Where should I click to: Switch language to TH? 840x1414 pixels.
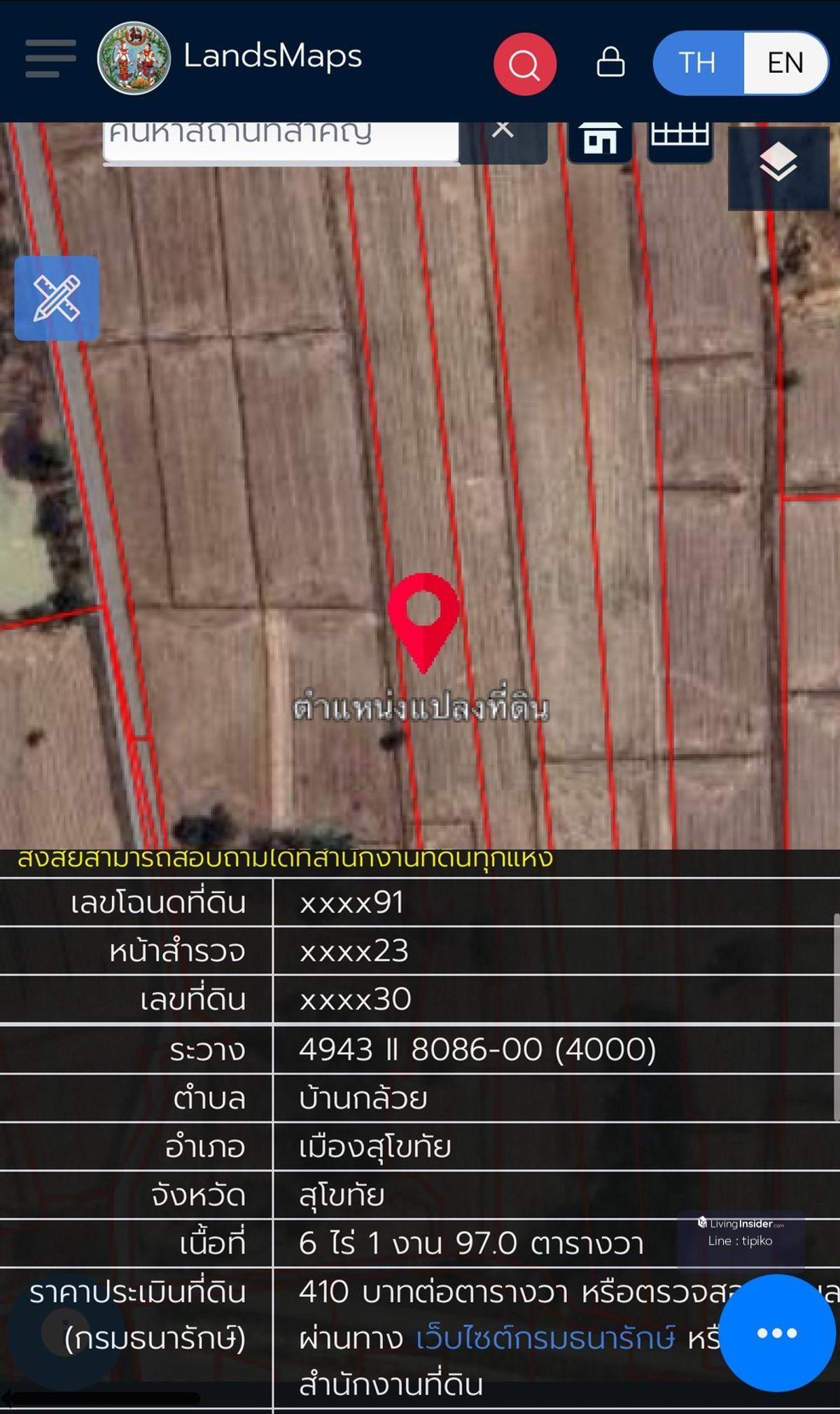coord(698,63)
